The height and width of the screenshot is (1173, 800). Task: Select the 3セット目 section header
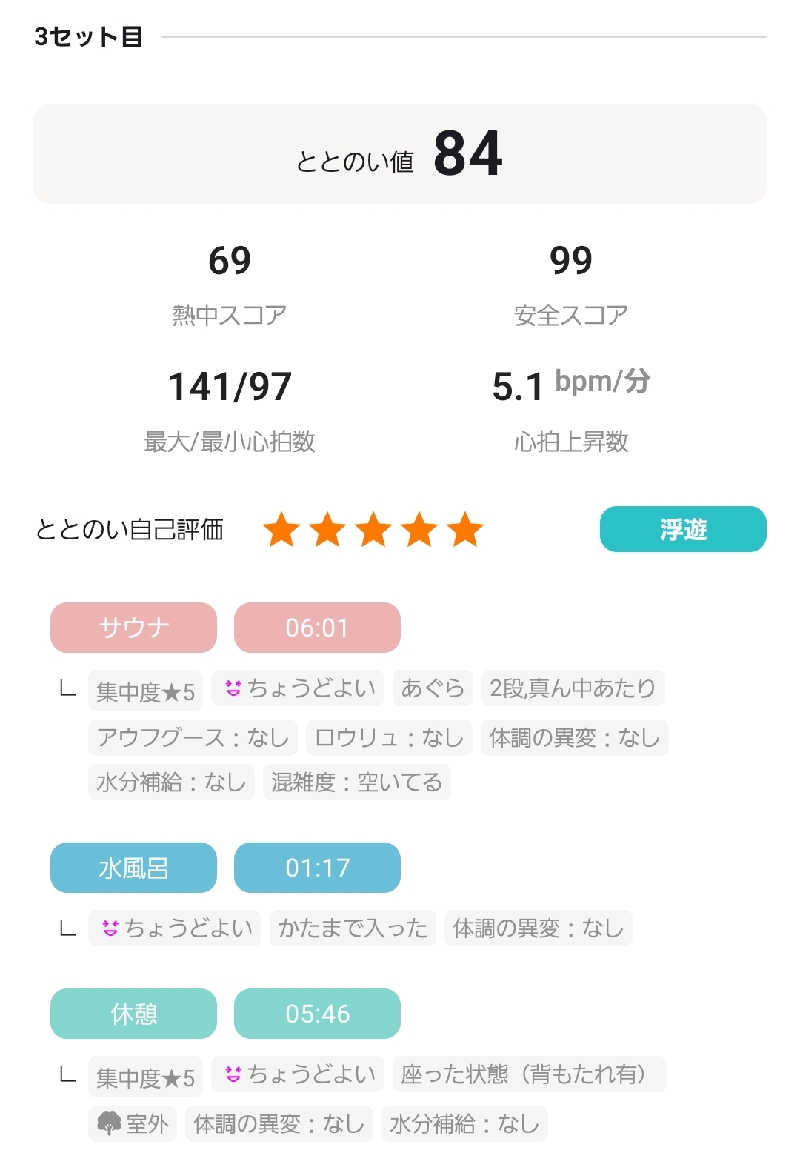85,37
